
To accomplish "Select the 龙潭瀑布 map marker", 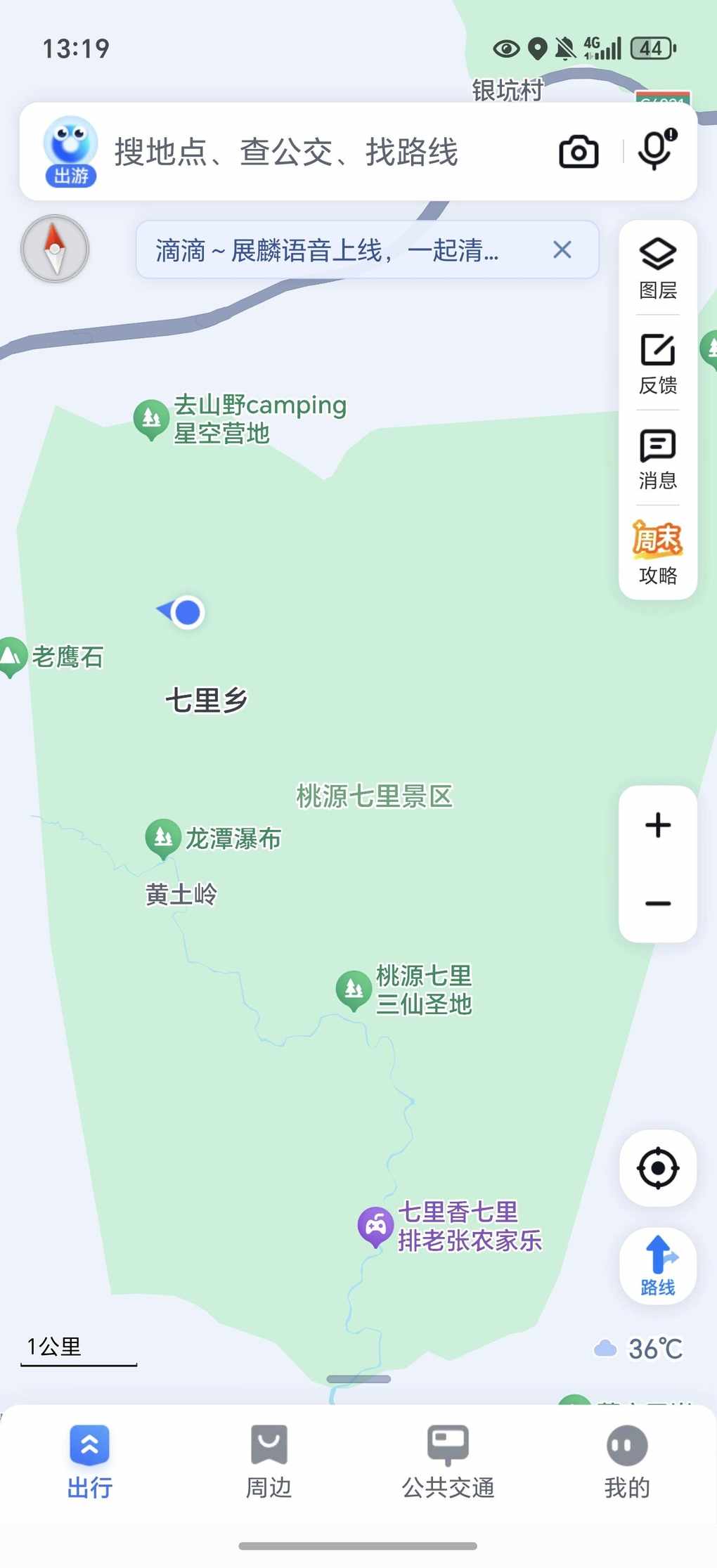I will pos(163,838).
